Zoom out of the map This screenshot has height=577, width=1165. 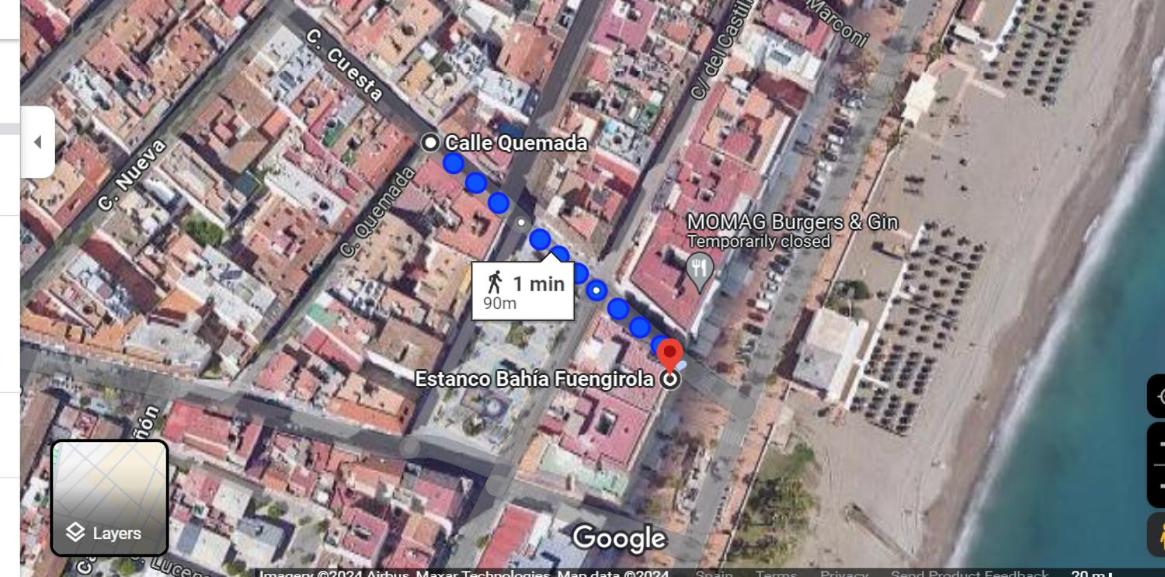coord(1158,485)
